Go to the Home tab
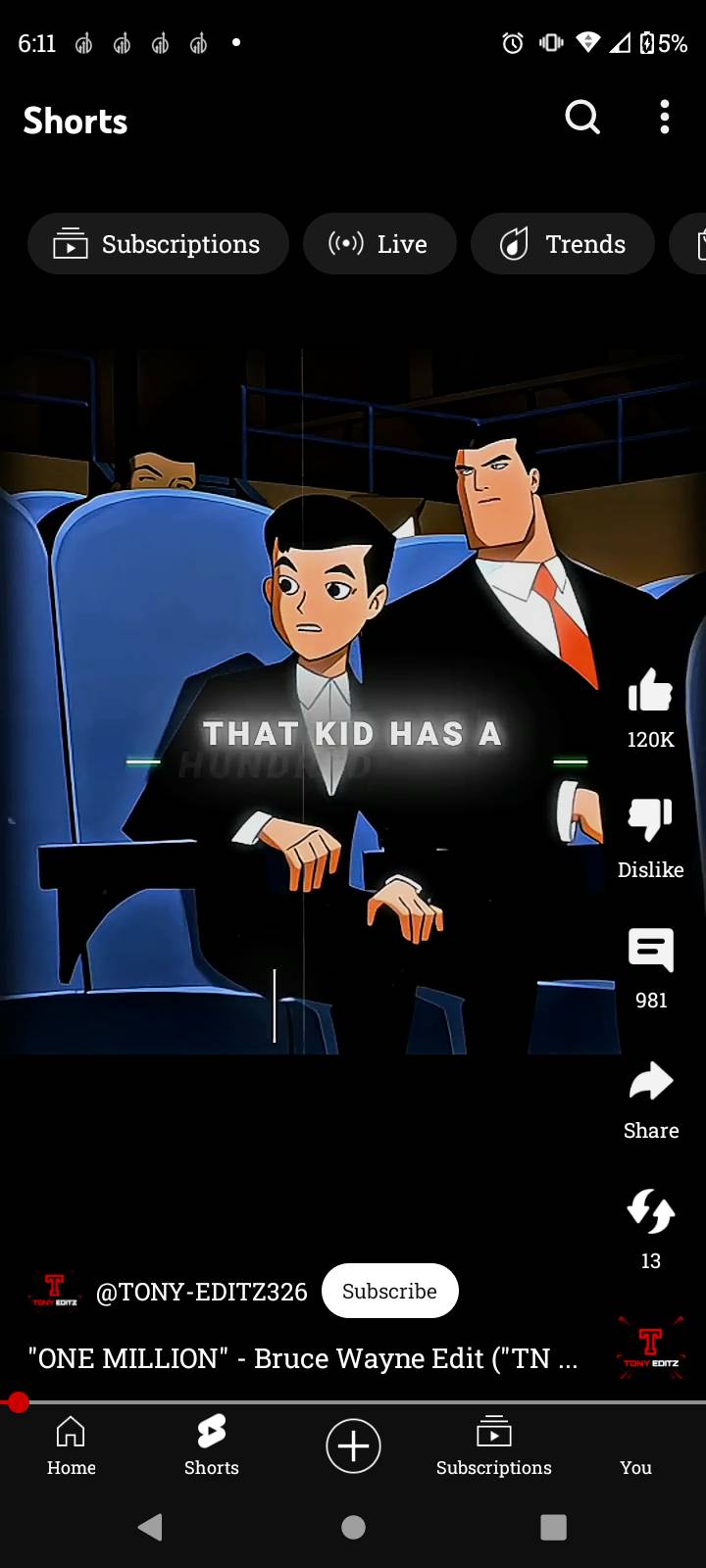 point(71,1445)
